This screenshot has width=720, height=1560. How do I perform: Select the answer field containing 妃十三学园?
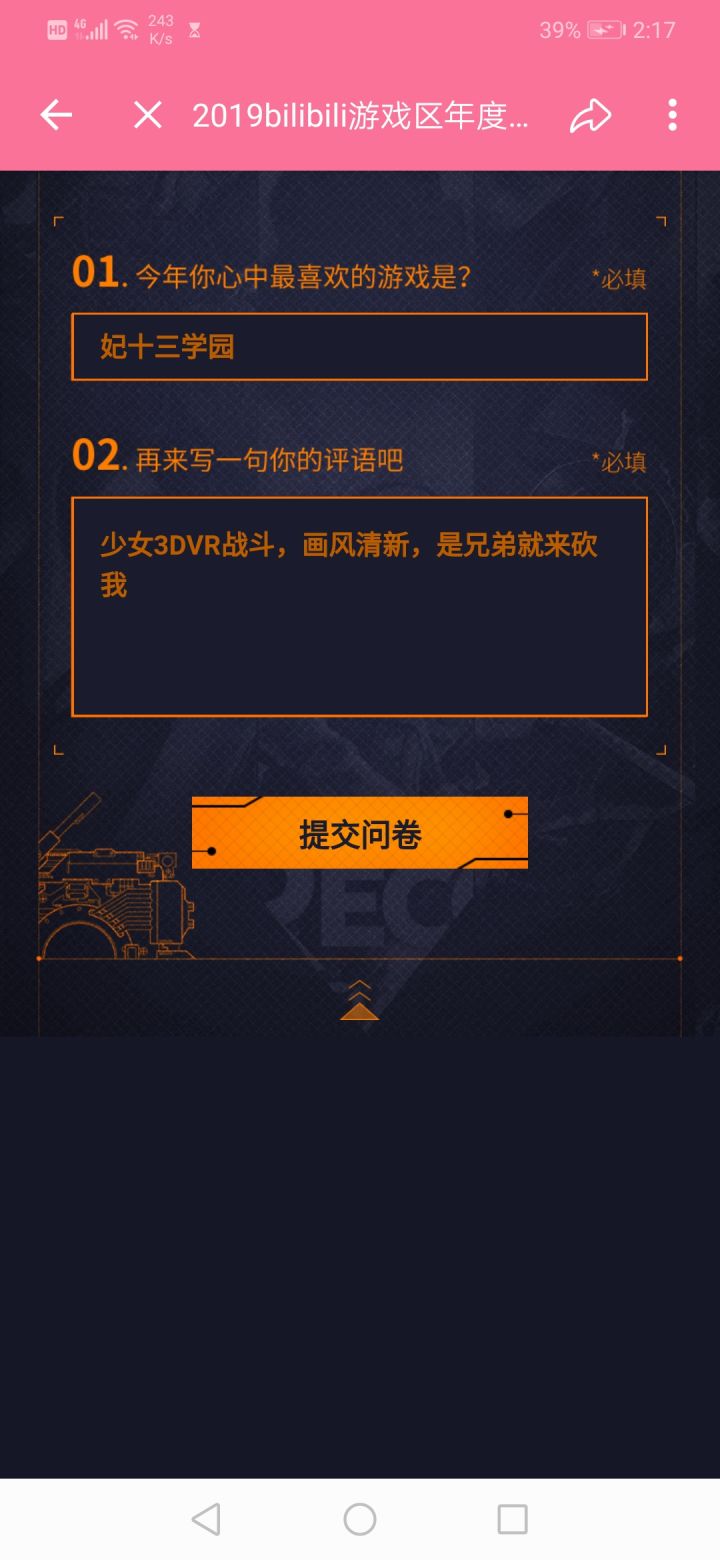point(359,346)
